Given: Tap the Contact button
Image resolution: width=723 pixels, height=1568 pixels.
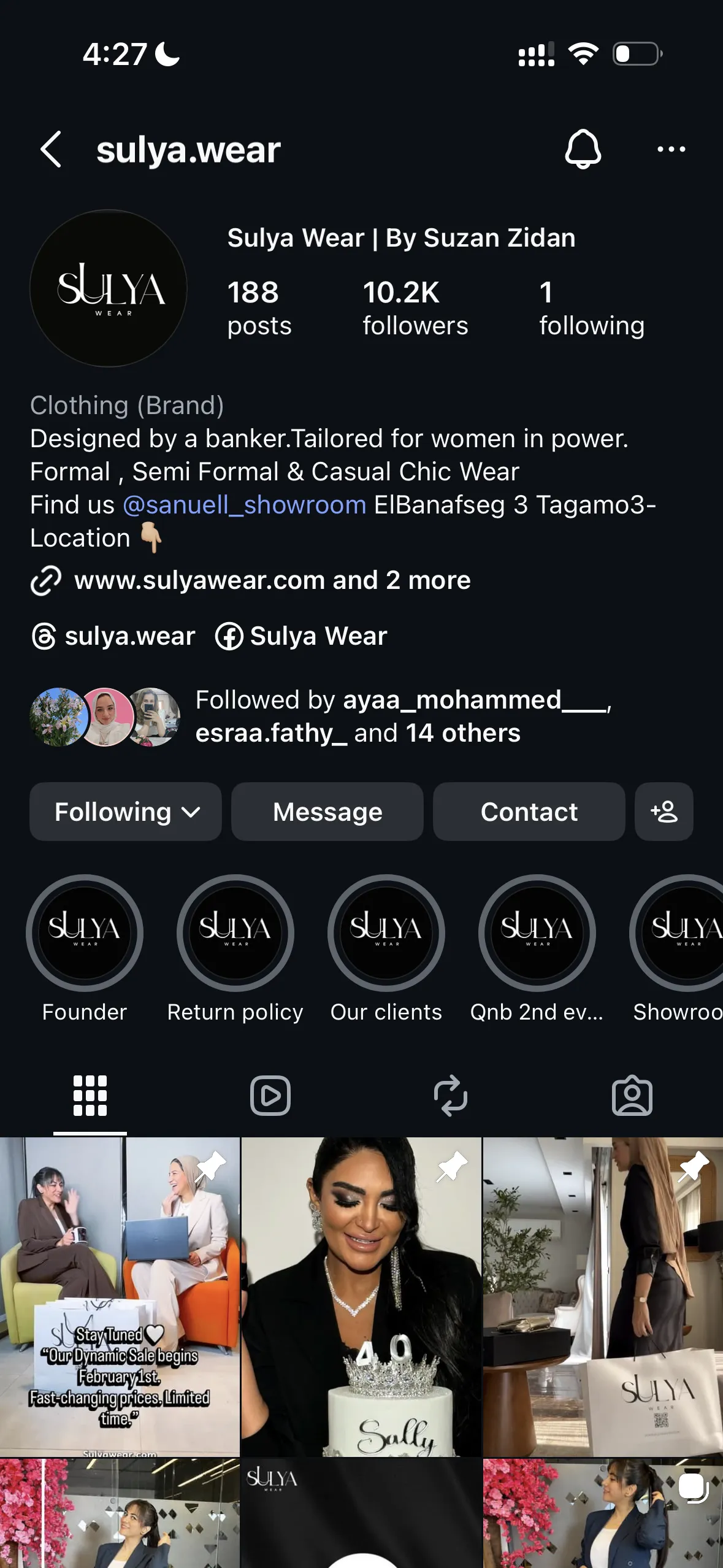Looking at the screenshot, I should pyautogui.click(x=529, y=812).
